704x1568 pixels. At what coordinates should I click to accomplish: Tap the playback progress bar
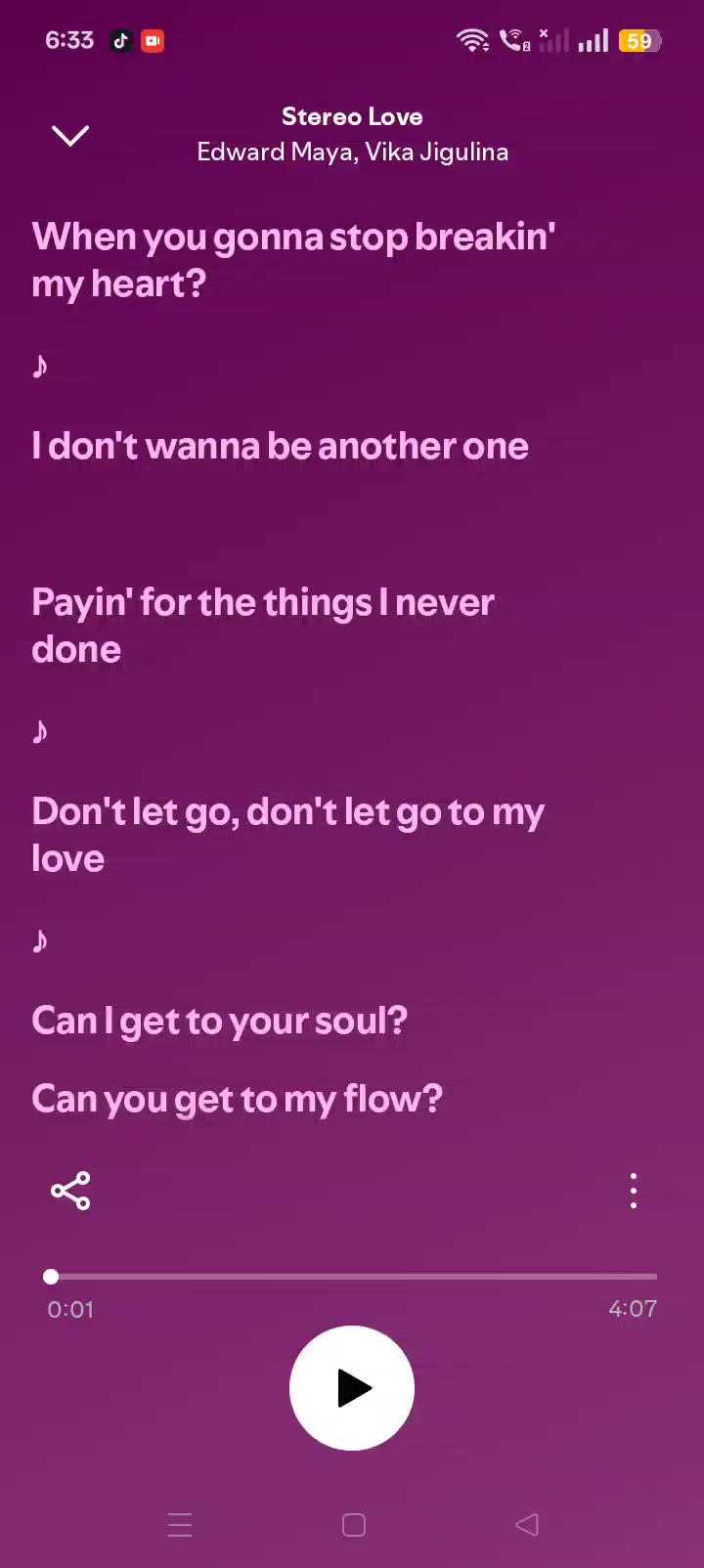point(352,1277)
